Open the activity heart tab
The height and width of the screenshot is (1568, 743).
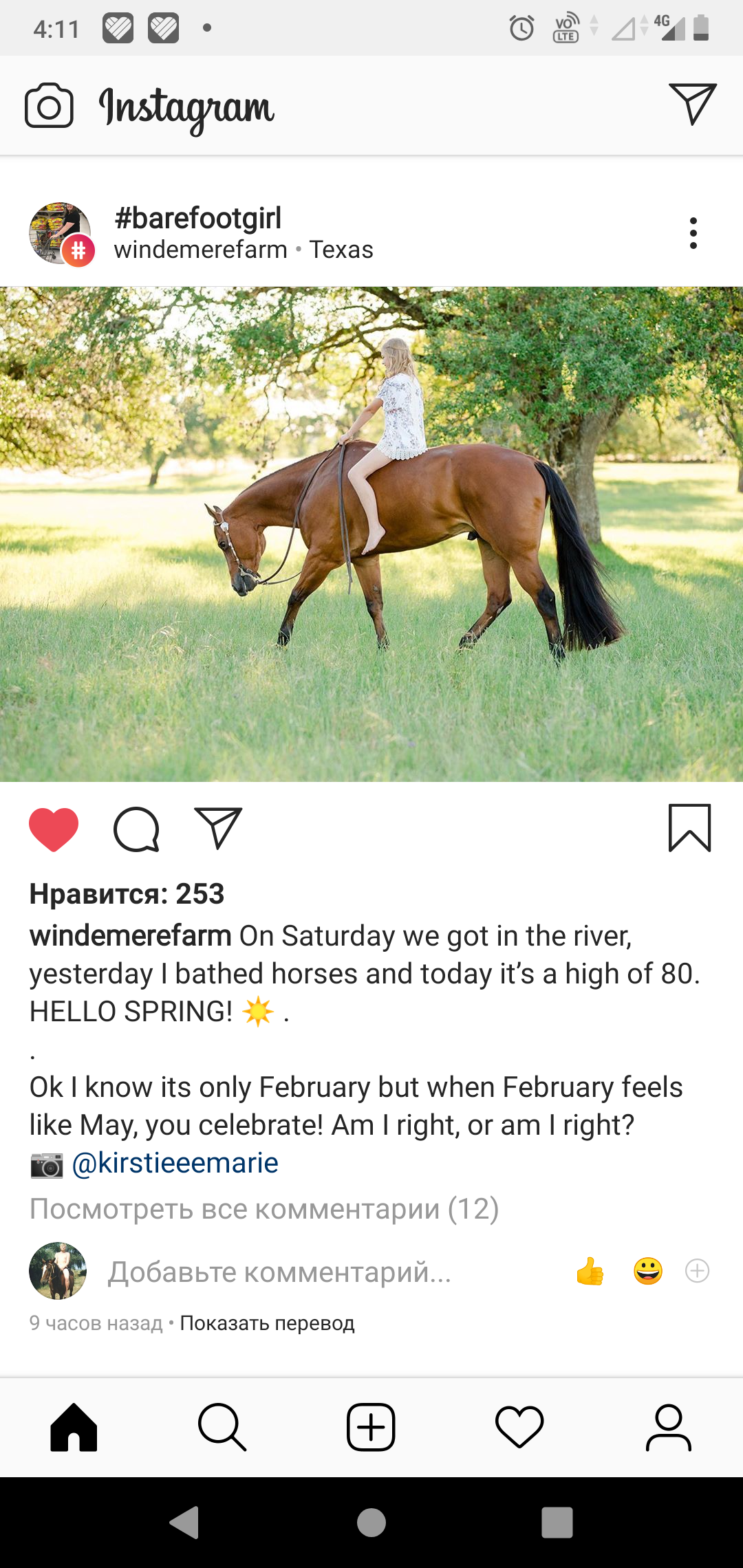point(519,1427)
